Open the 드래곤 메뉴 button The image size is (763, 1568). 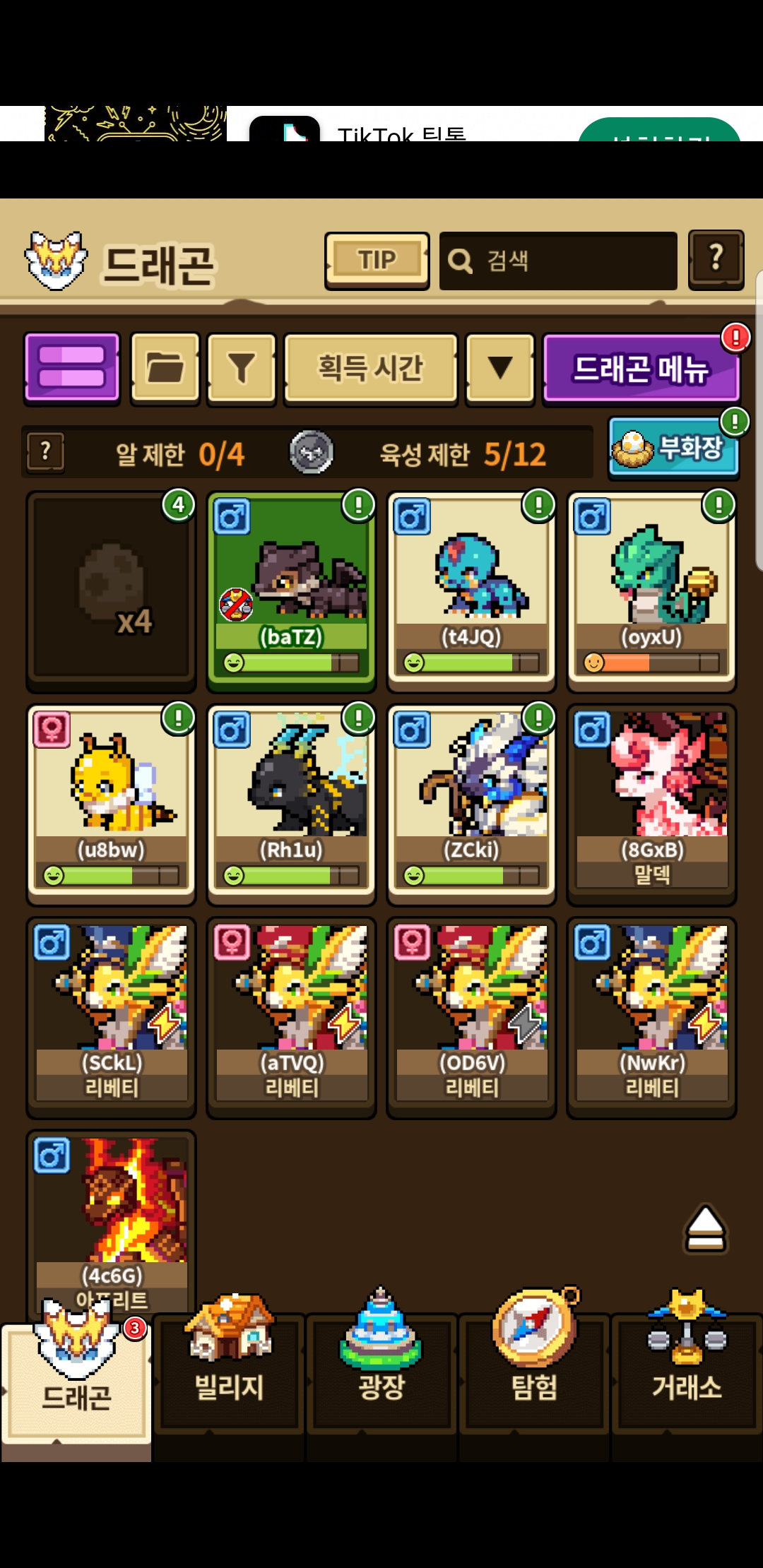click(640, 369)
